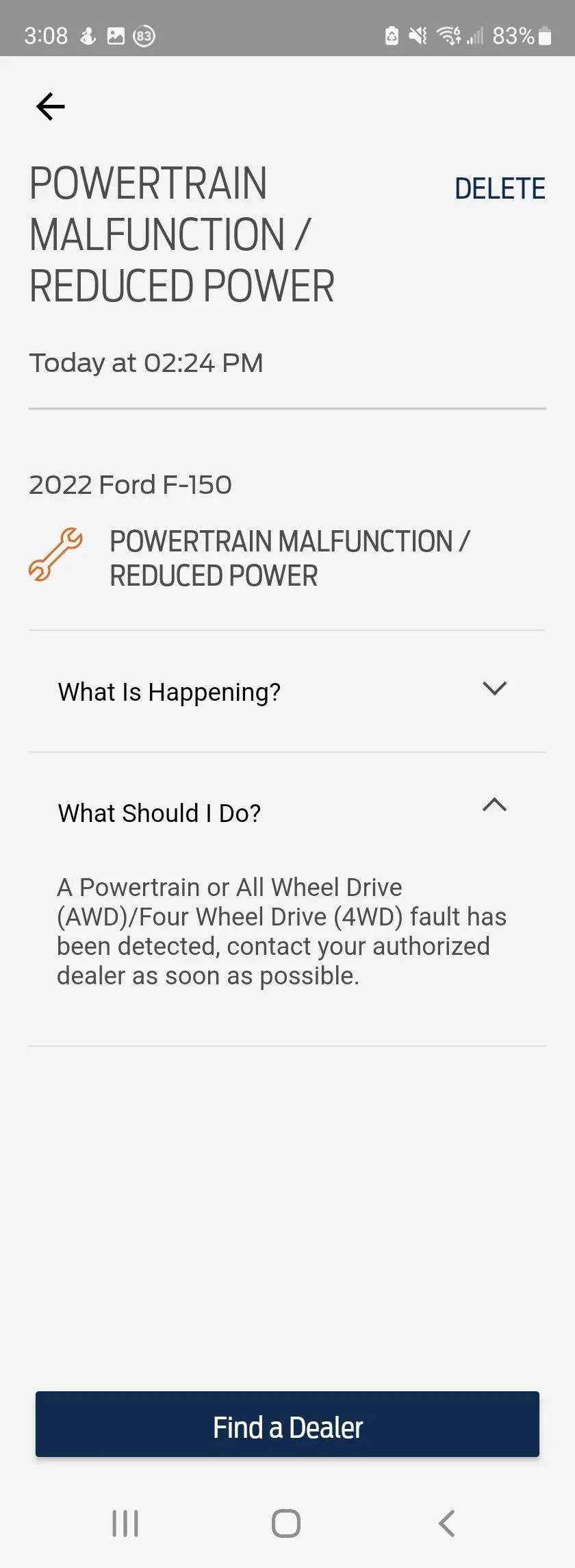575x1568 pixels.
Task: Go to the phone's home screen
Action: 286,1523
